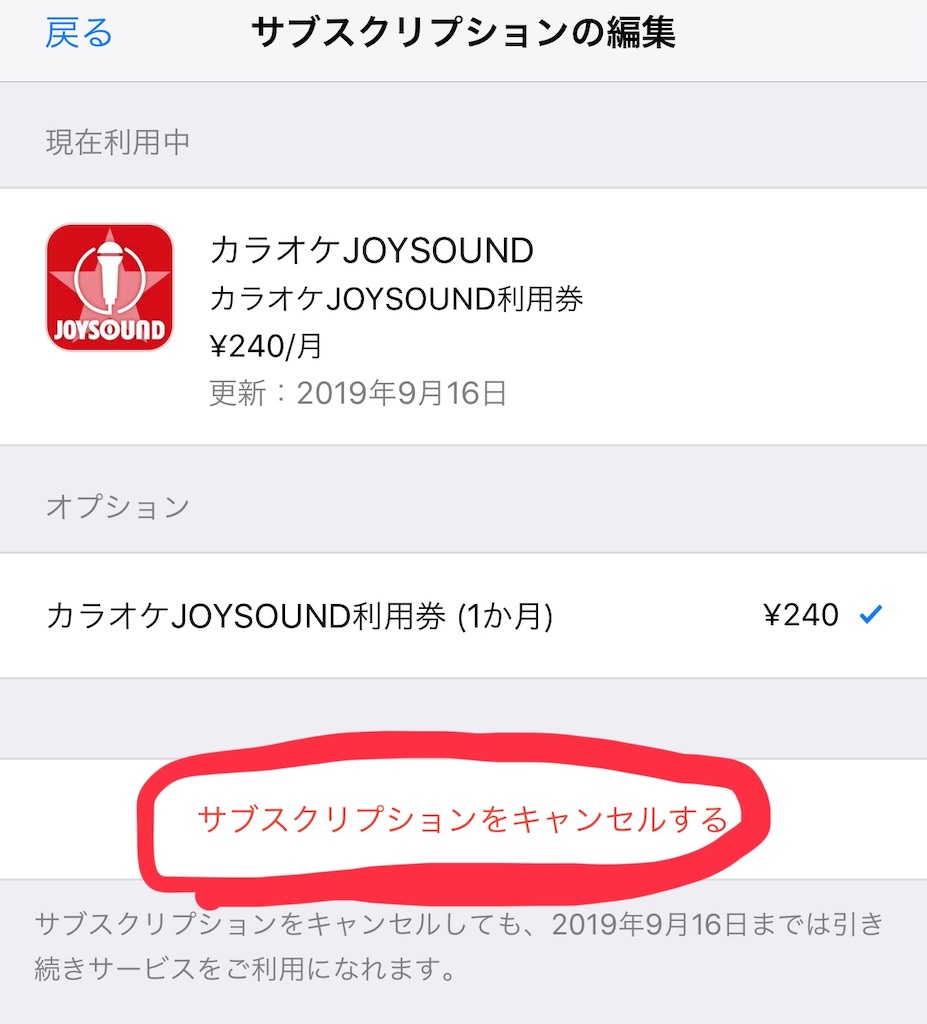This screenshot has width=927, height=1024.
Task: Tap サブスクリプションをキャンセルする
Action: (462, 820)
